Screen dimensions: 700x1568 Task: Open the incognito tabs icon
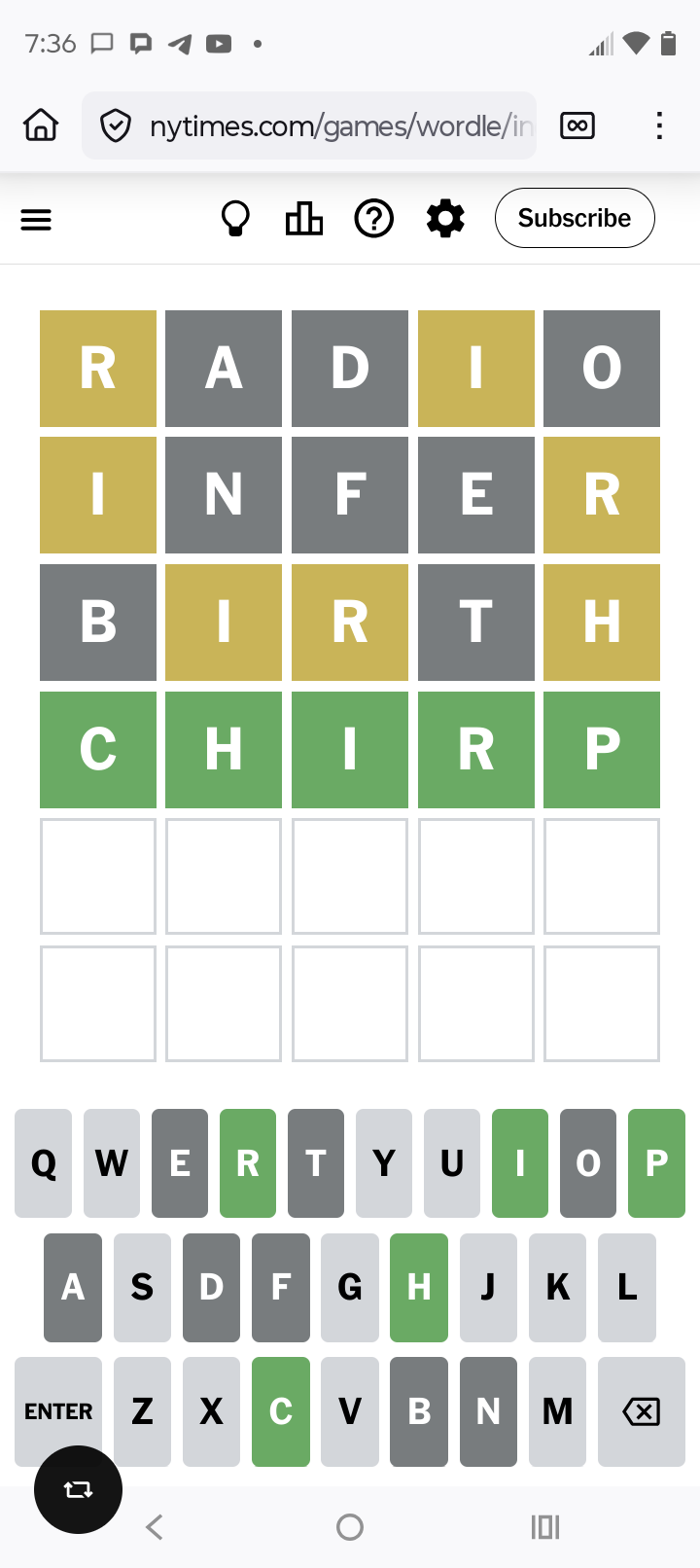coord(577,125)
